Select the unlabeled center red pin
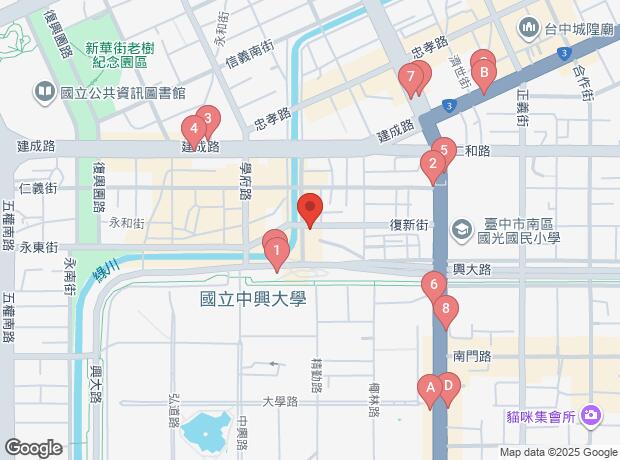Viewport: 620px width, 460px height. pos(310,208)
